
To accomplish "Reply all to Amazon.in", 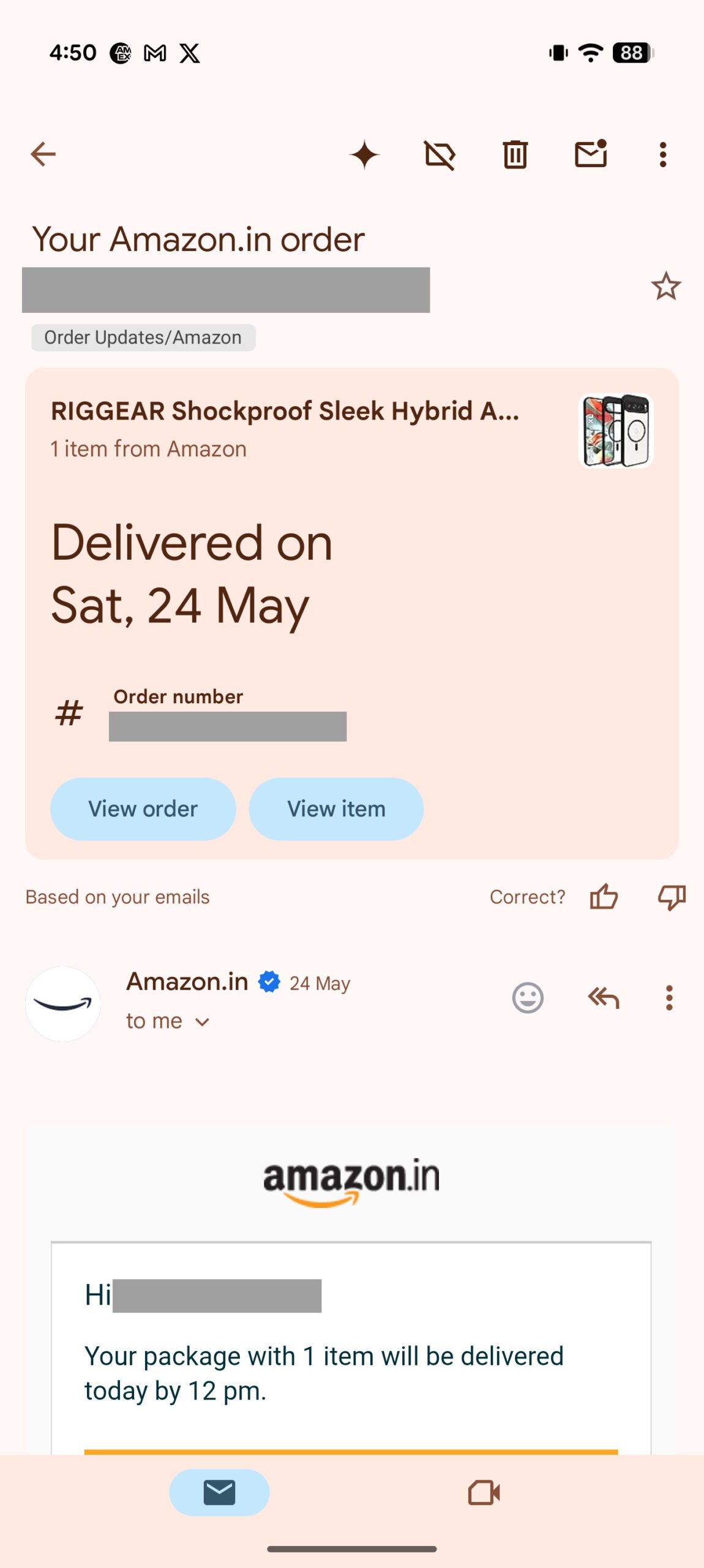I will [x=604, y=998].
